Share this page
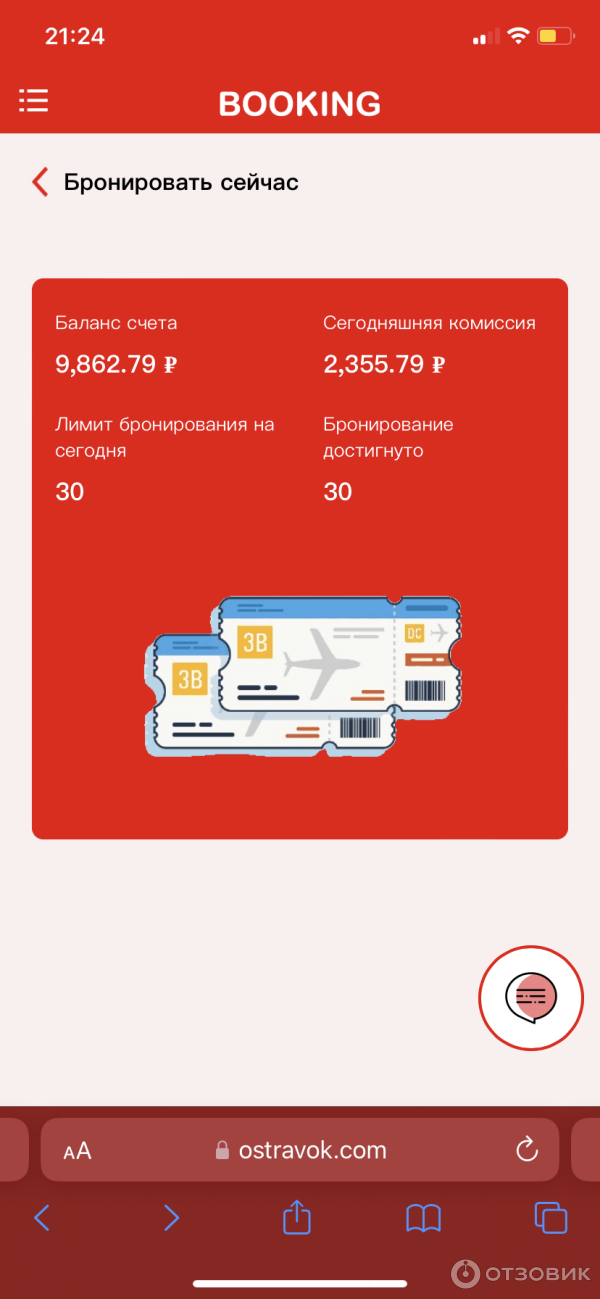Image resolution: width=600 pixels, height=1299 pixels. click(297, 1217)
